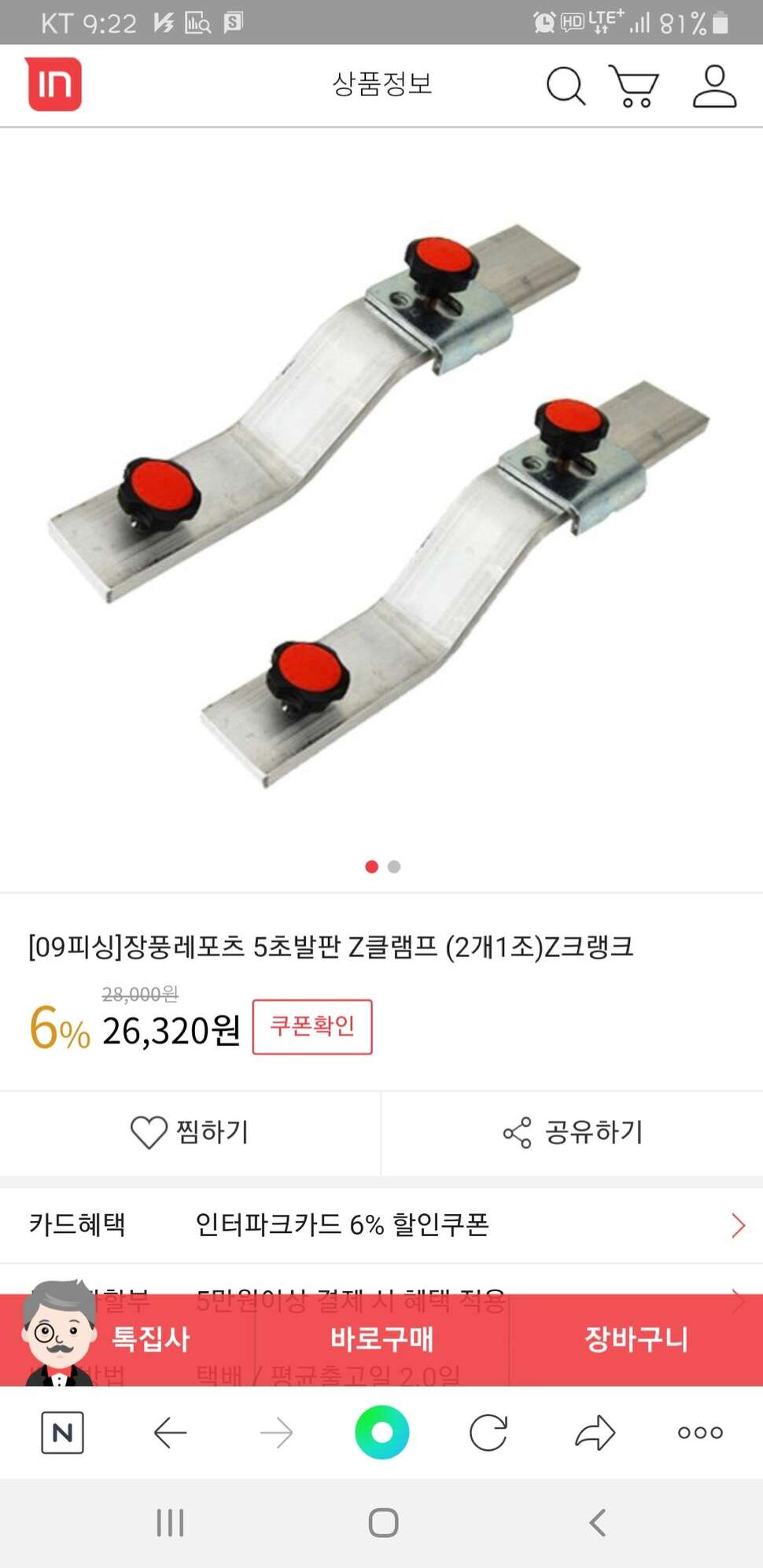Open the shopping cart icon

tap(634, 86)
